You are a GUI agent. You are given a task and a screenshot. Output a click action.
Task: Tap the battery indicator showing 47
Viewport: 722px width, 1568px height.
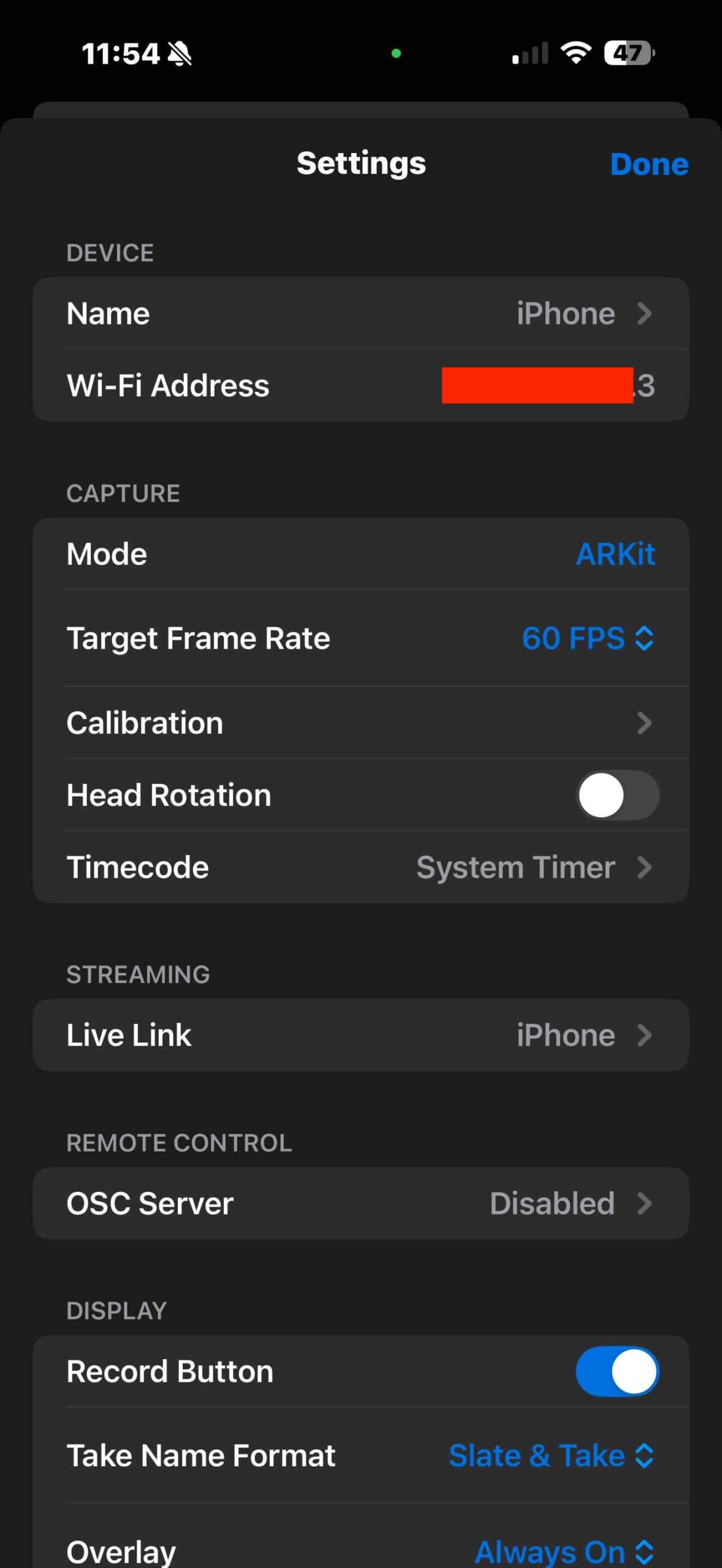click(x=626, y=54)
